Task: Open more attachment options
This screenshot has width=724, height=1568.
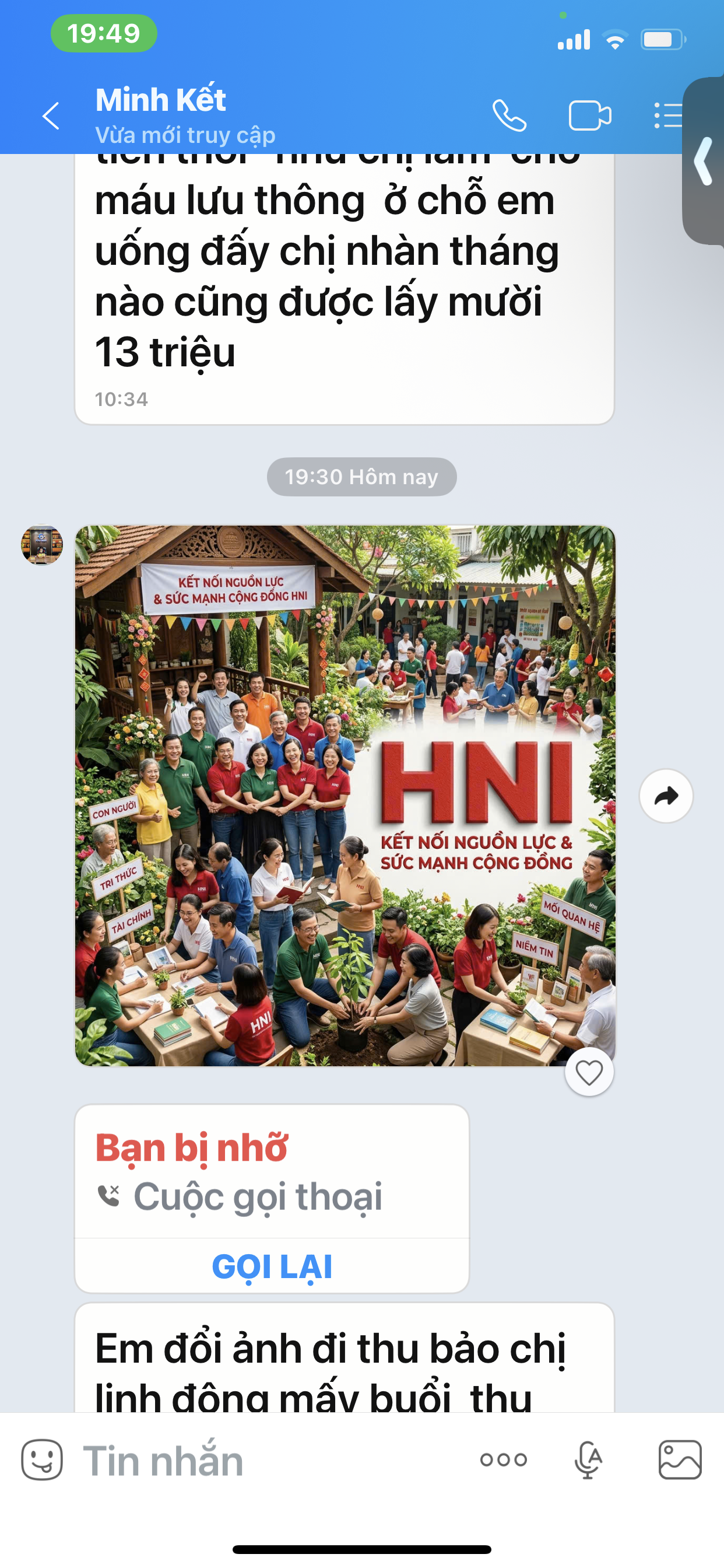Action: 503,1459
